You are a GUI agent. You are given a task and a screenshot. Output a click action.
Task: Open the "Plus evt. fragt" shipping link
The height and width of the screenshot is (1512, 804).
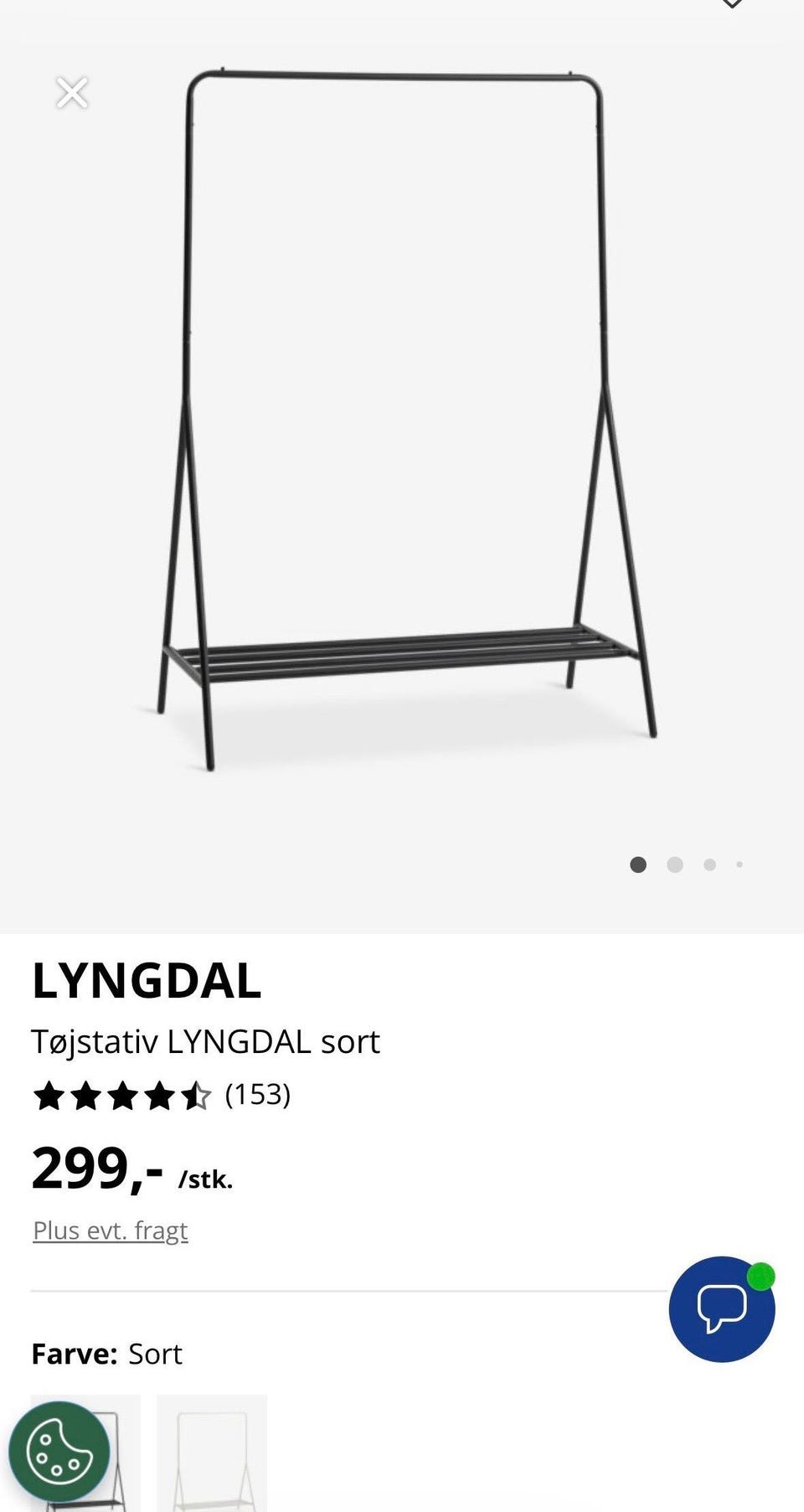click(111, 1231)
